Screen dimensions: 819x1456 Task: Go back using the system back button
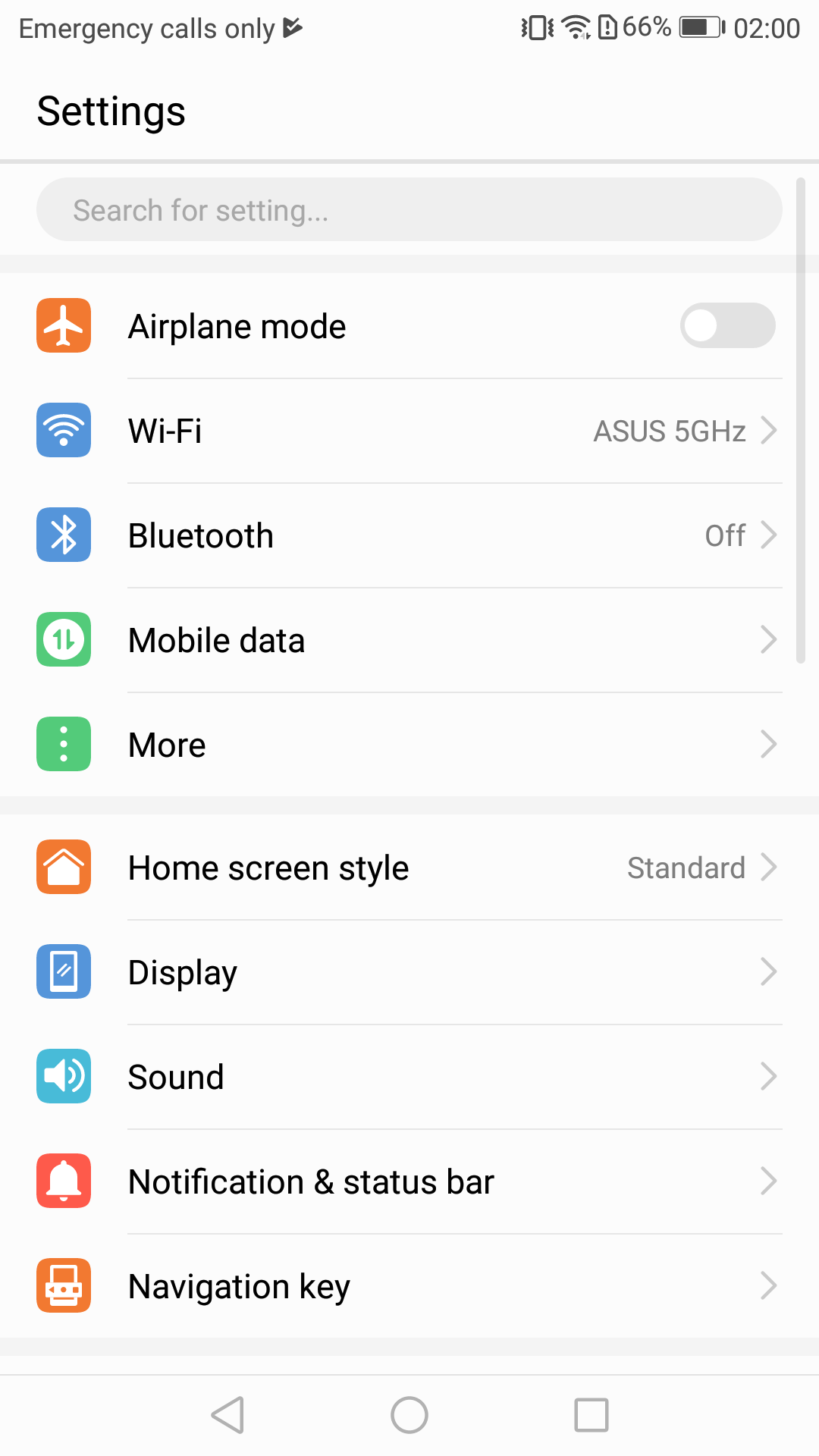(227, 1415)
